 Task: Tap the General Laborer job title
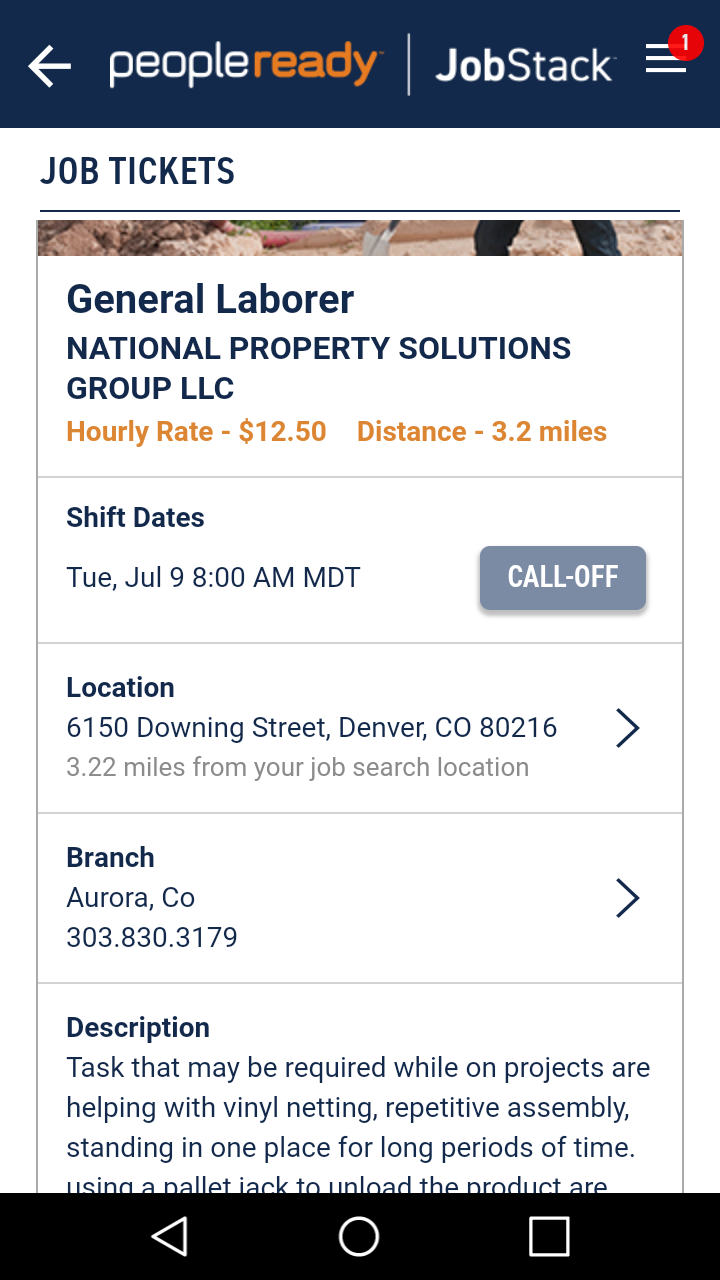[210, 298]
